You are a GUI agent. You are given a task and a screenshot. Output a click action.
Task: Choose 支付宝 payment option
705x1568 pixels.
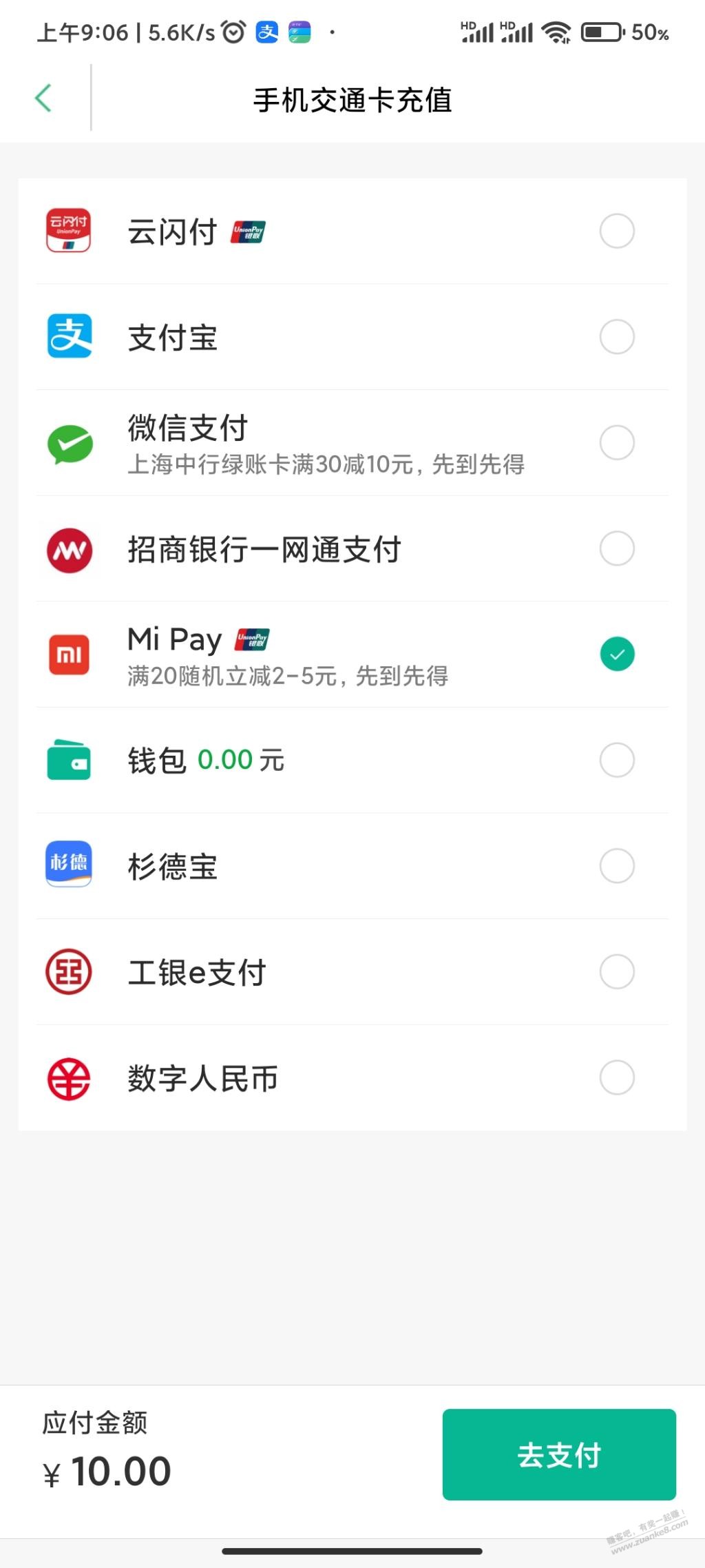click(352, 337)
